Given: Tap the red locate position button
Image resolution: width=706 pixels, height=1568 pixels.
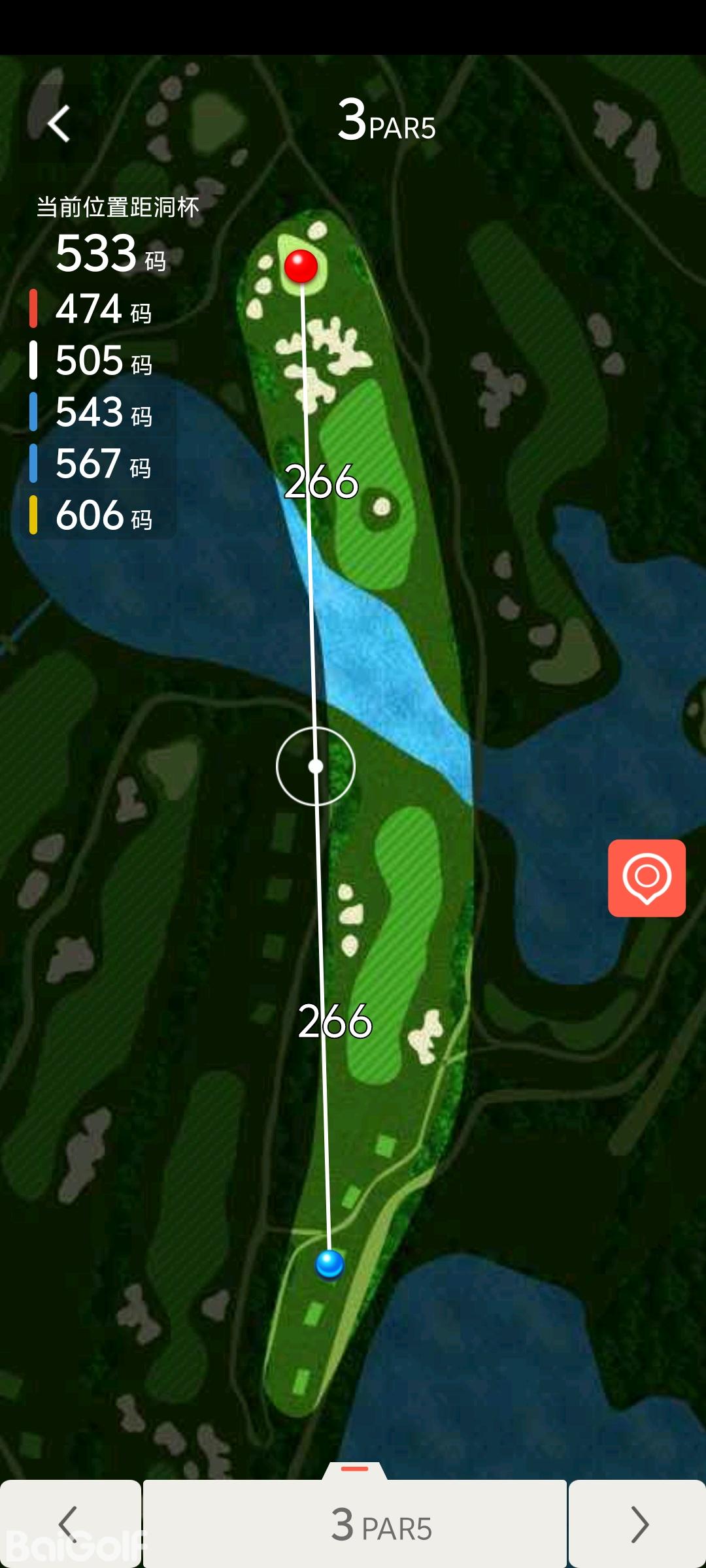Looking at the screenshot, I should (x=647, y=878).
